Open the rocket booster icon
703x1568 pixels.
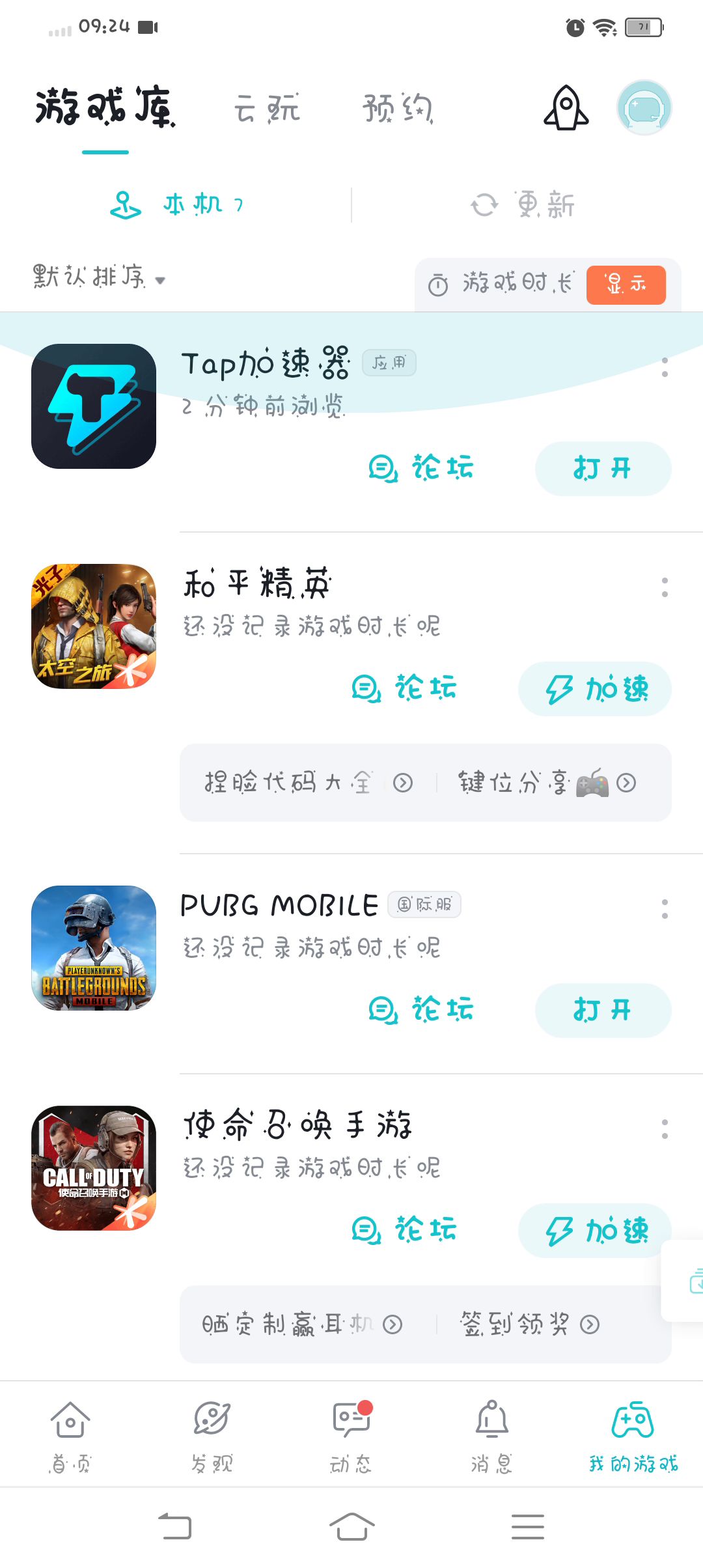[566, 108]
